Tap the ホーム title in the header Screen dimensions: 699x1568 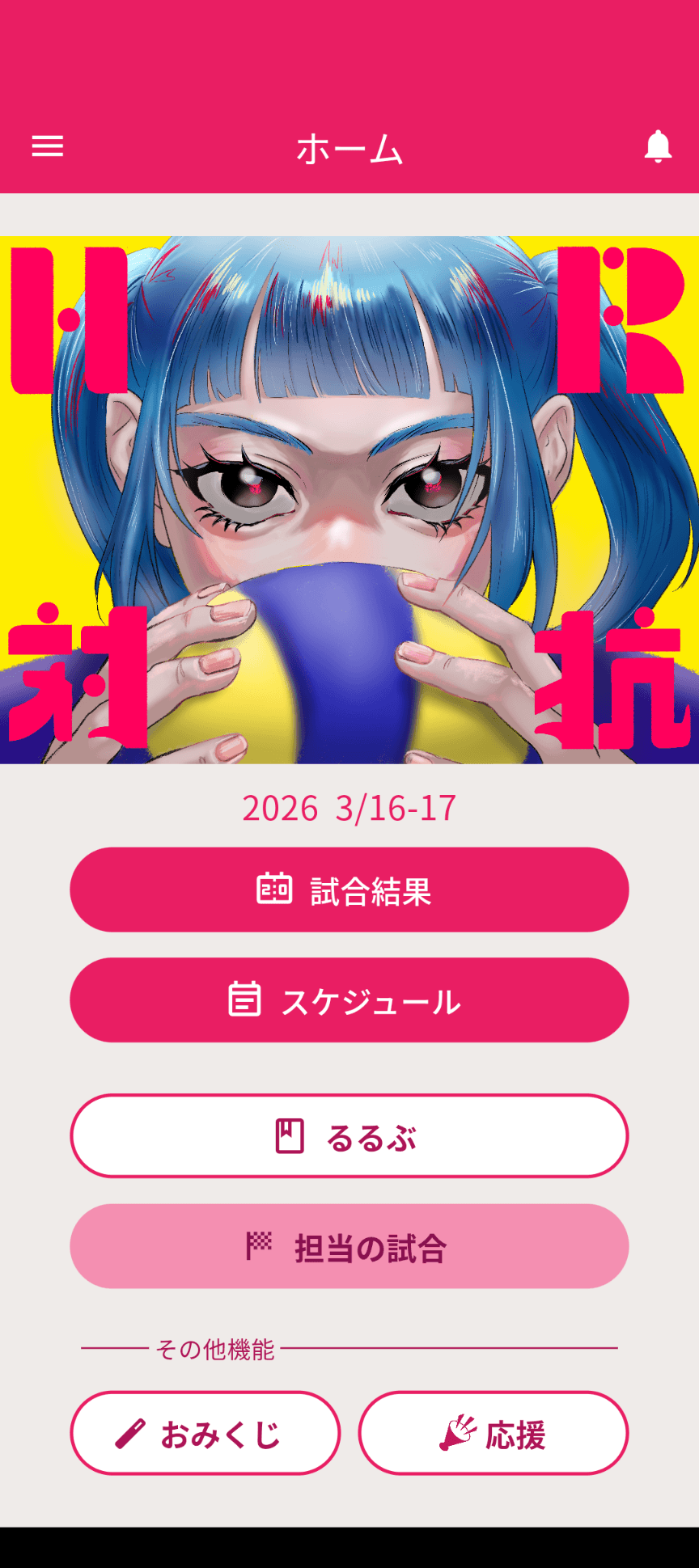point(349,150)
